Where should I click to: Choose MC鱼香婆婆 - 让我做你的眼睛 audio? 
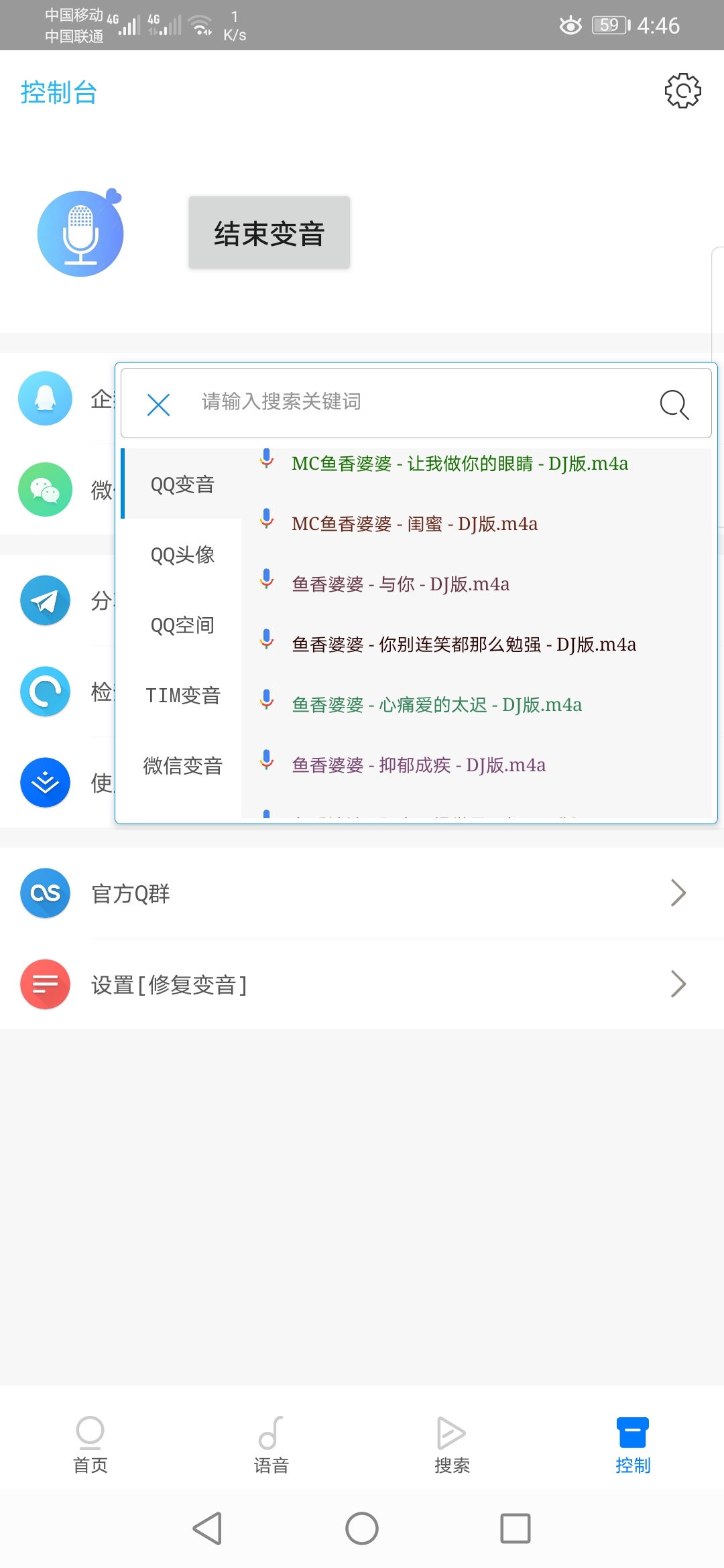[x=460, y=464]
